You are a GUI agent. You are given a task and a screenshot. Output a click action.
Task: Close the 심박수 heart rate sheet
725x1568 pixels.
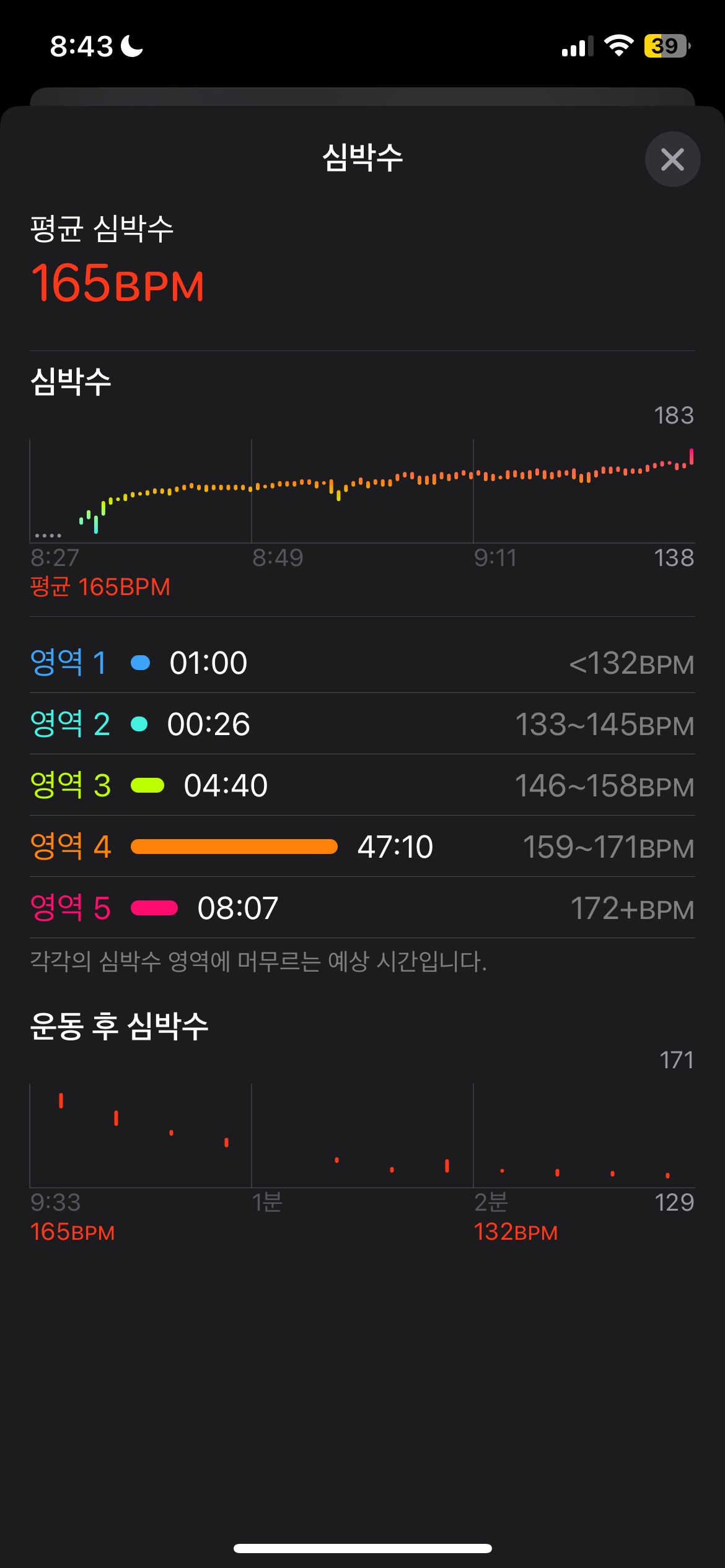(672, 159)
